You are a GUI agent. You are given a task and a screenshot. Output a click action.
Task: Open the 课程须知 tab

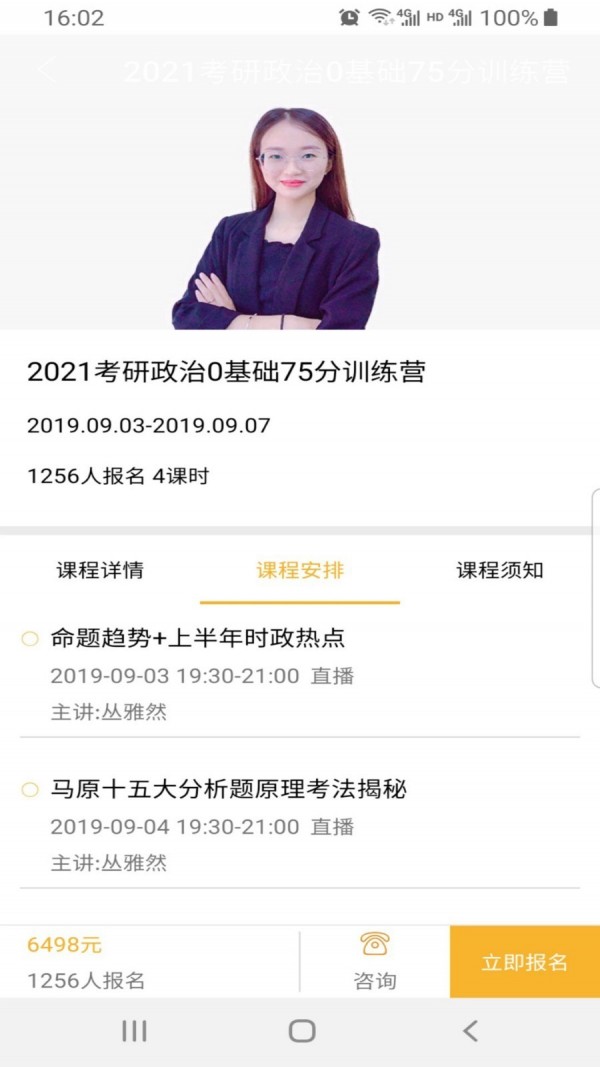pyautogui.click(x=500, y=571)
